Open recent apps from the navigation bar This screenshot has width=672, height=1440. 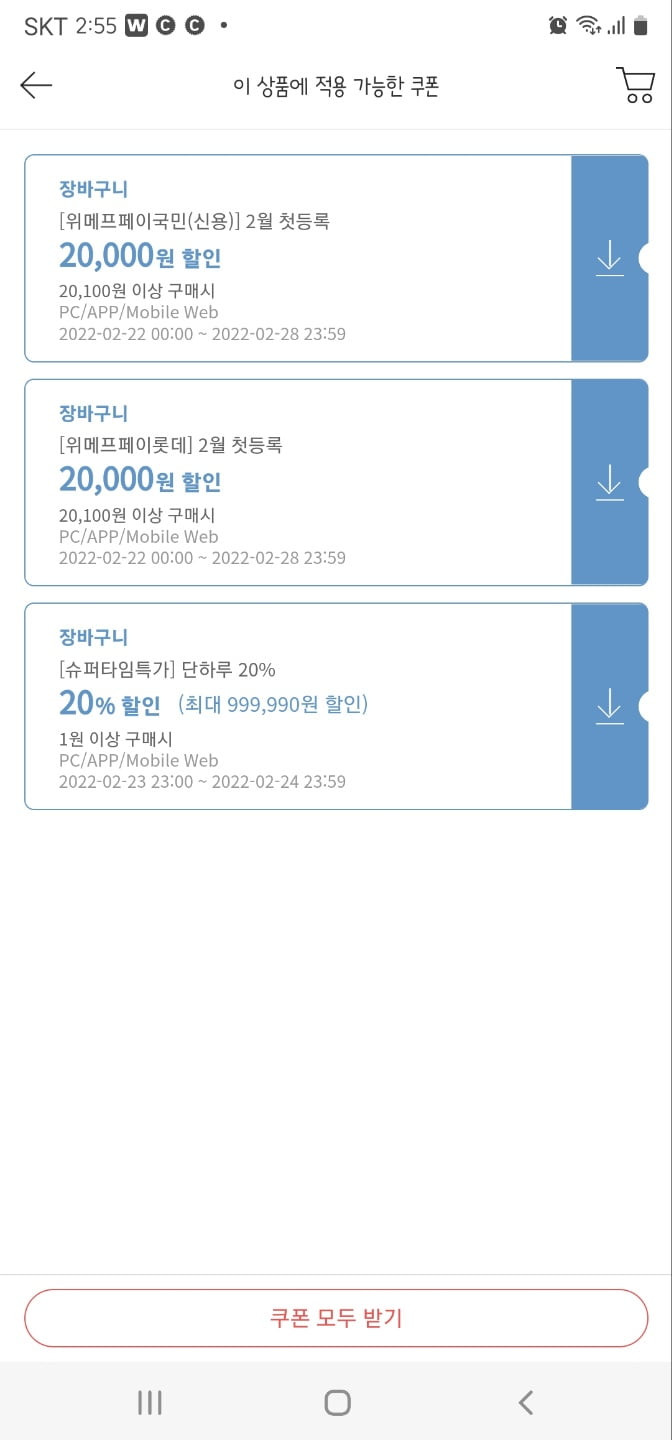(150, 1403)
